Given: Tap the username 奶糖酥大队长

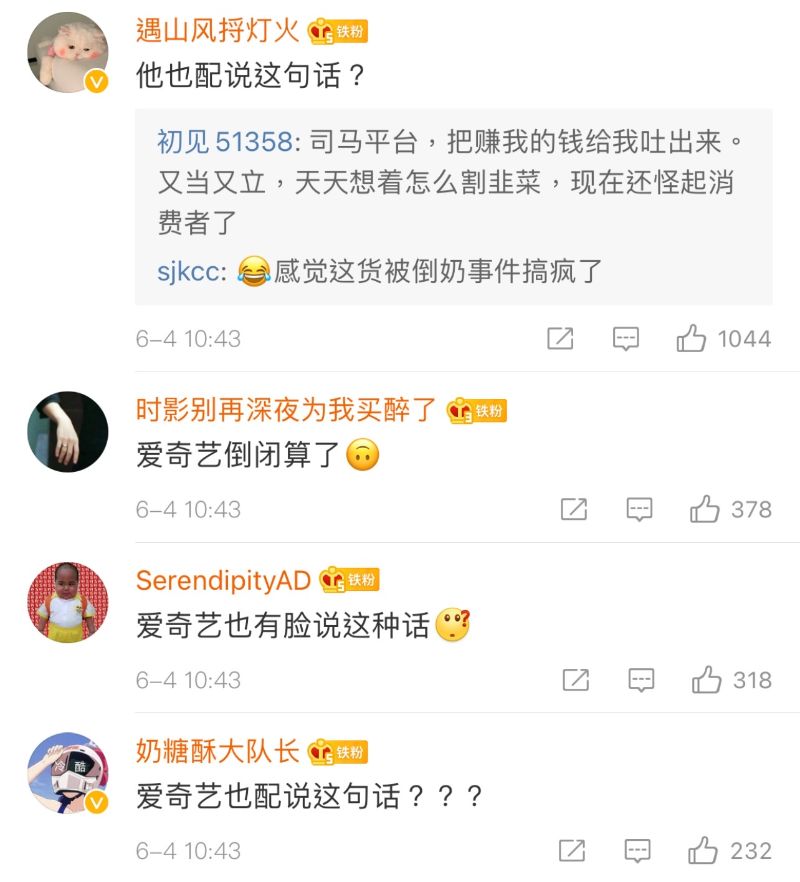Looking at the screenshot, I should point(217,751).
